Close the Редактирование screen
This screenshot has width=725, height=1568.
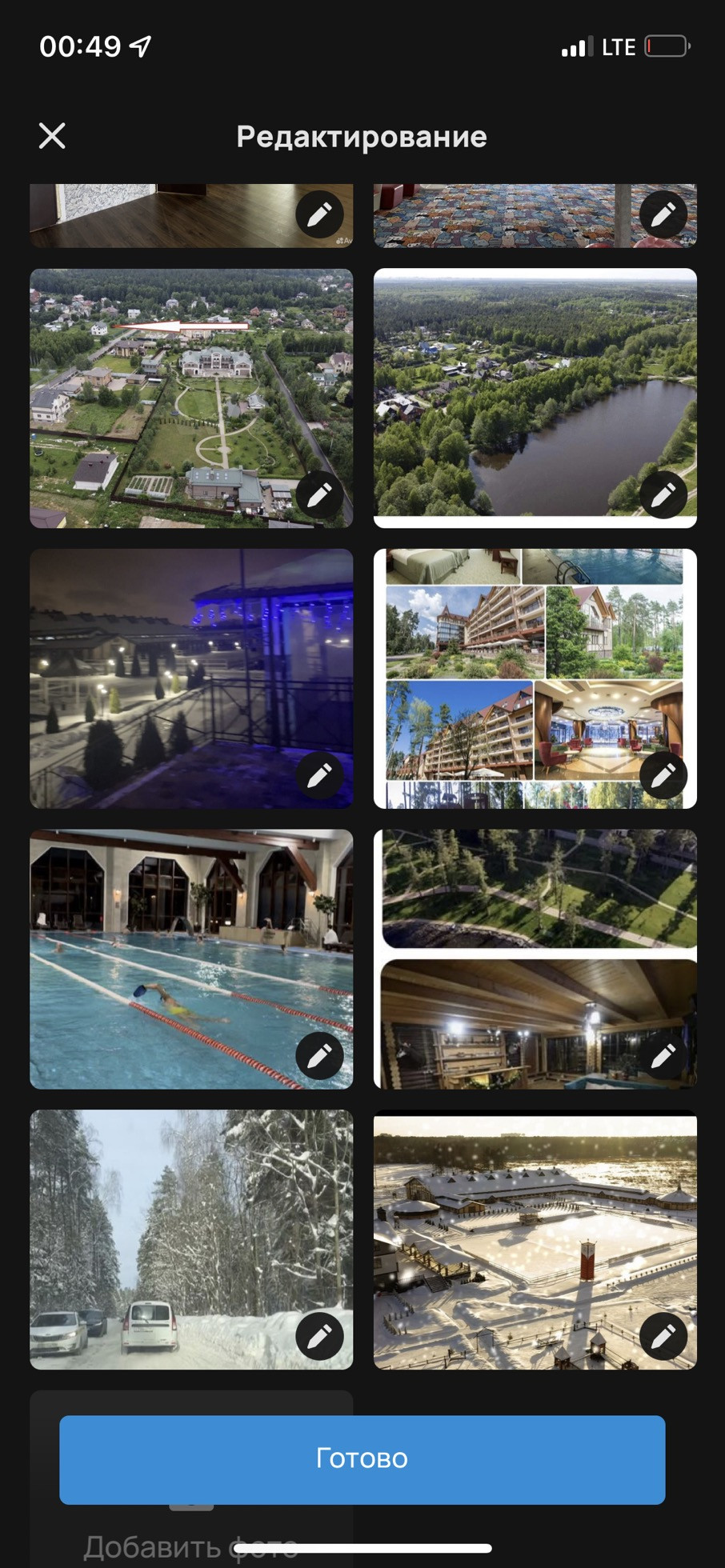click(52, 136)
